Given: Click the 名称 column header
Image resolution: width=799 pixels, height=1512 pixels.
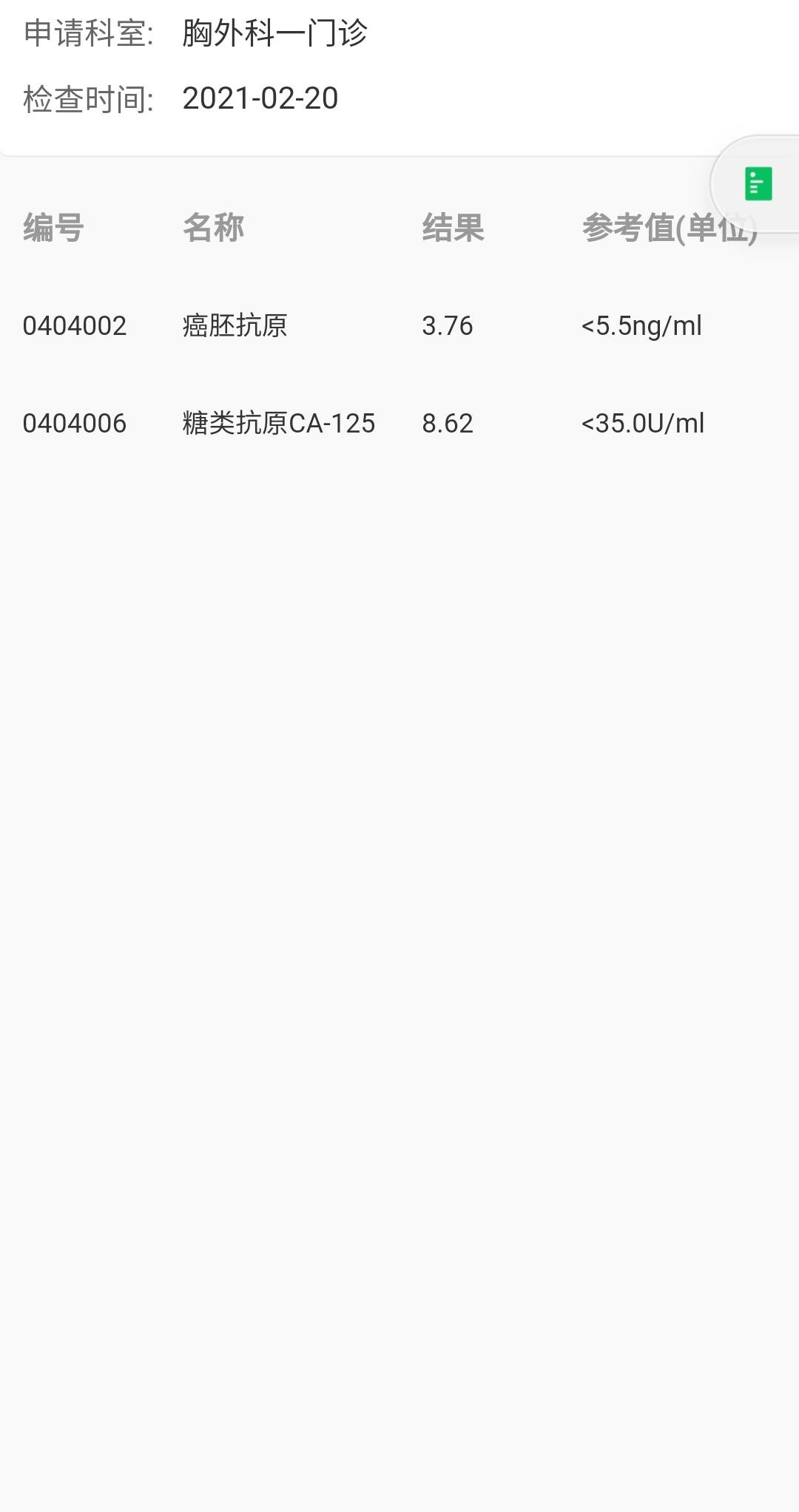Looking at the screenshot, I should [213, 228].
